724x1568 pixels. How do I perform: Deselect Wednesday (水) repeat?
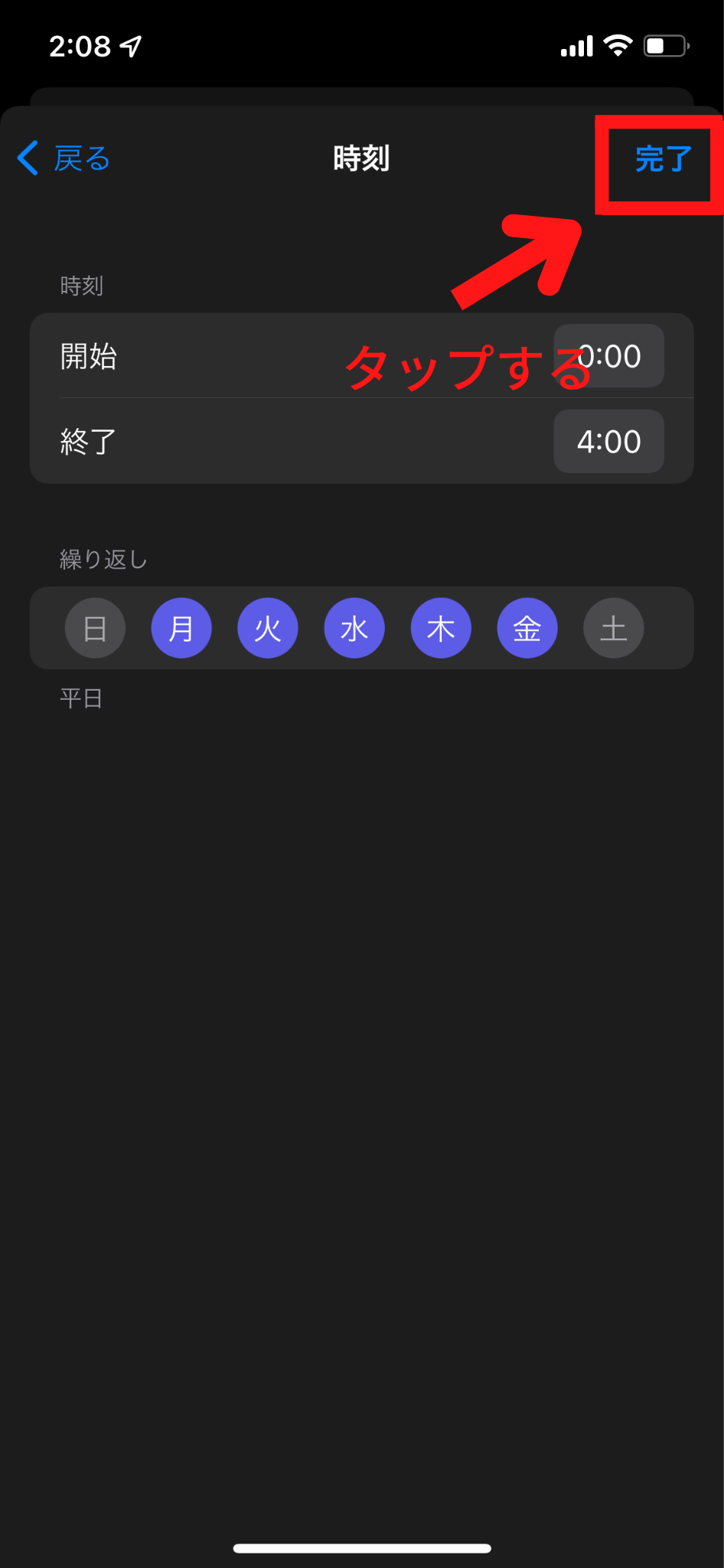click(x=354, y=629)
